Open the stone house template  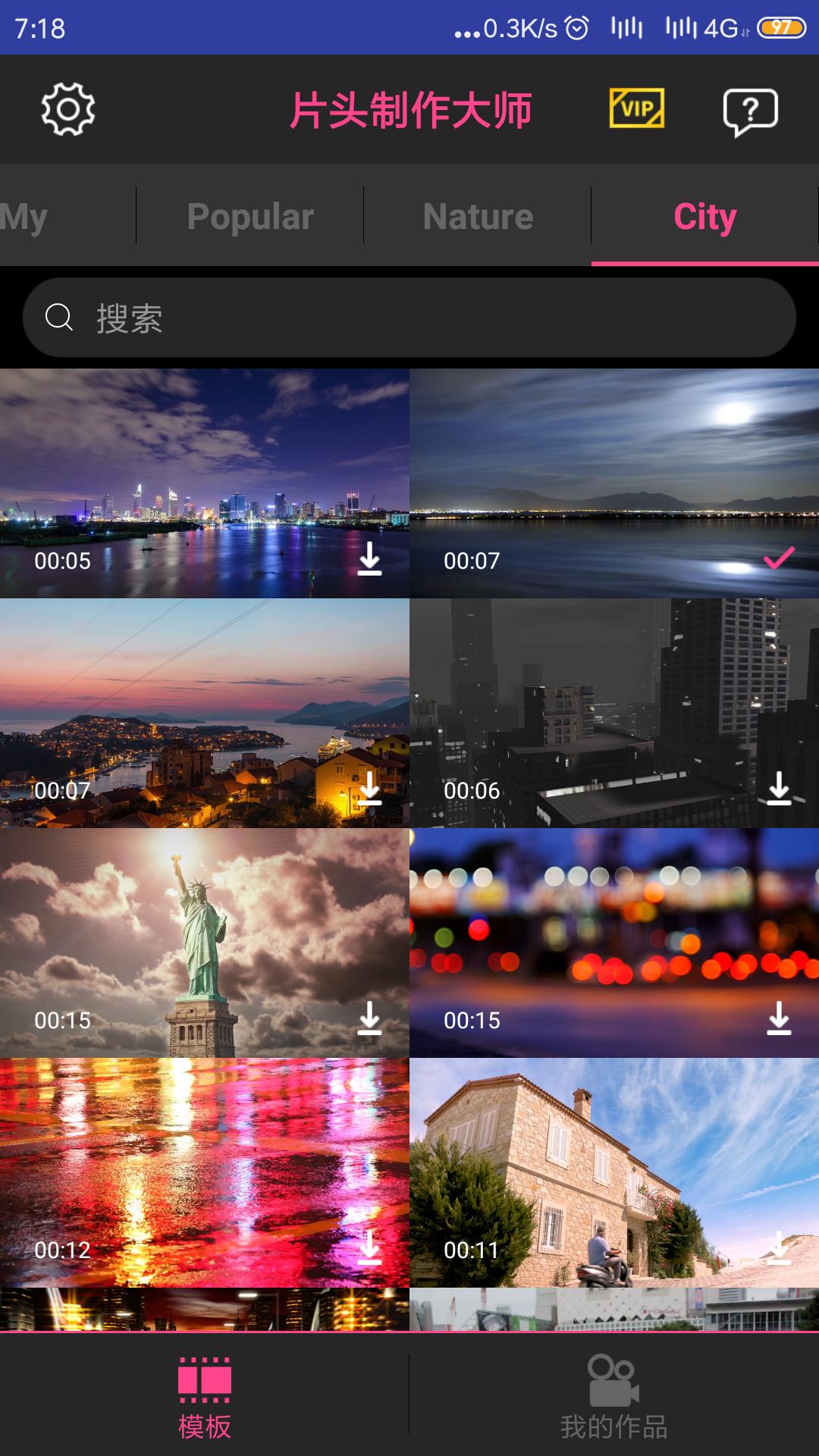pos(614,1172)
